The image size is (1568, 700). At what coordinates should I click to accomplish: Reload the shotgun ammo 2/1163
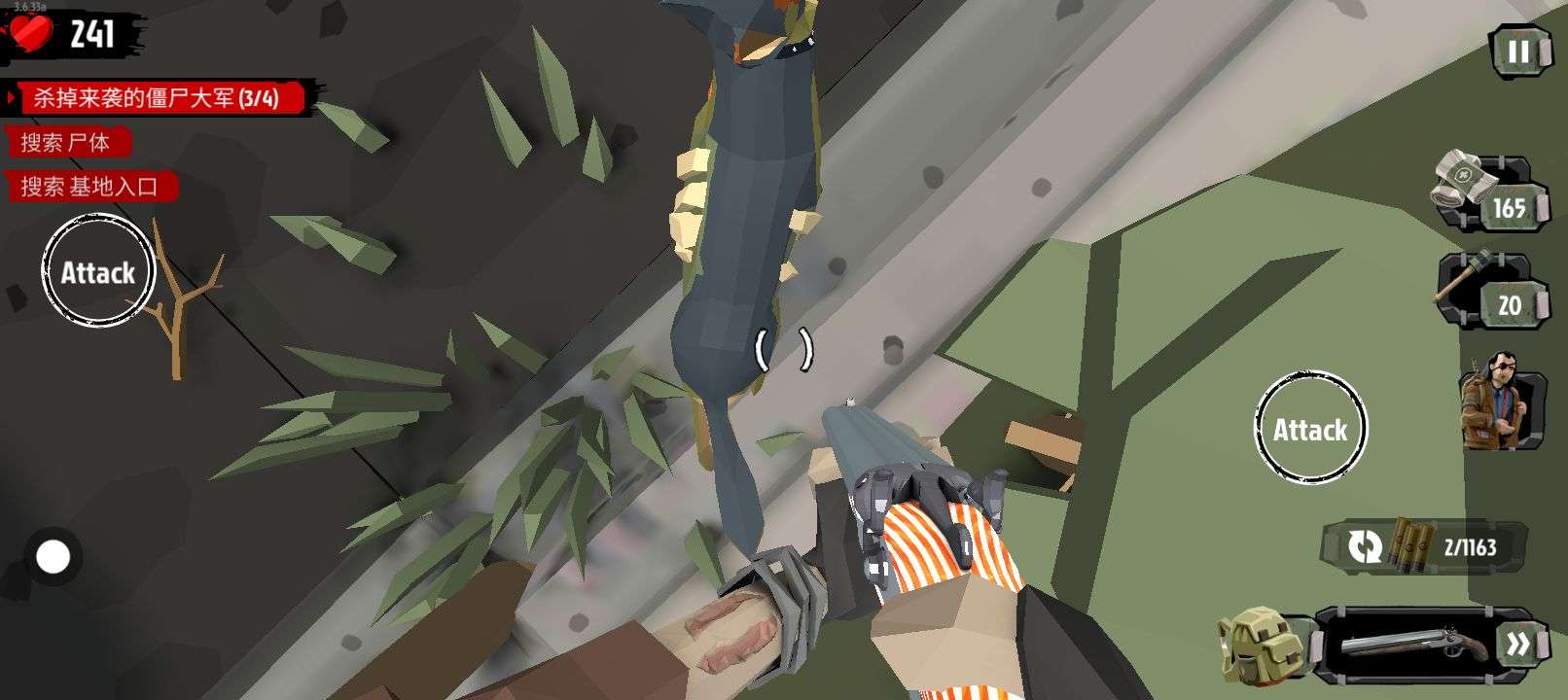click(x=1365, y=546)
